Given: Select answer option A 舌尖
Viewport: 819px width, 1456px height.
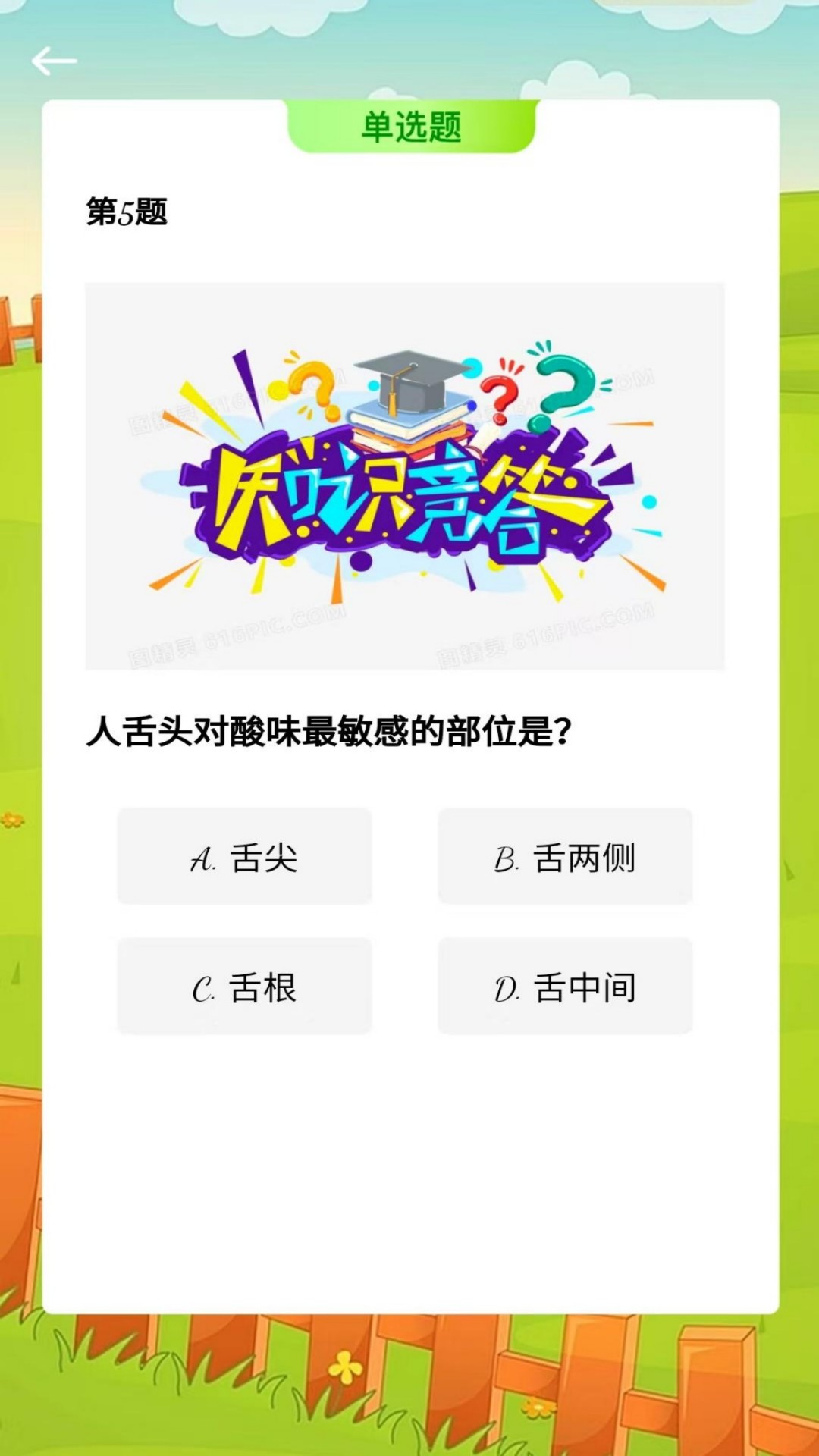Looking at the screenshot, I should 246,855.
